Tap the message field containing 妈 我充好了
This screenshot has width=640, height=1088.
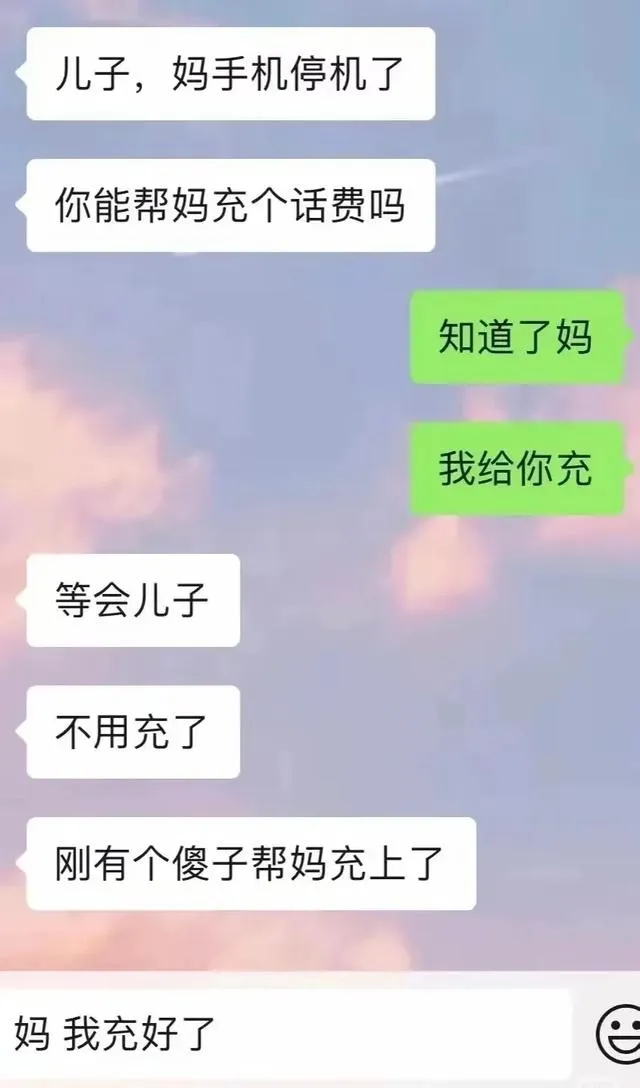point(285,1034)
